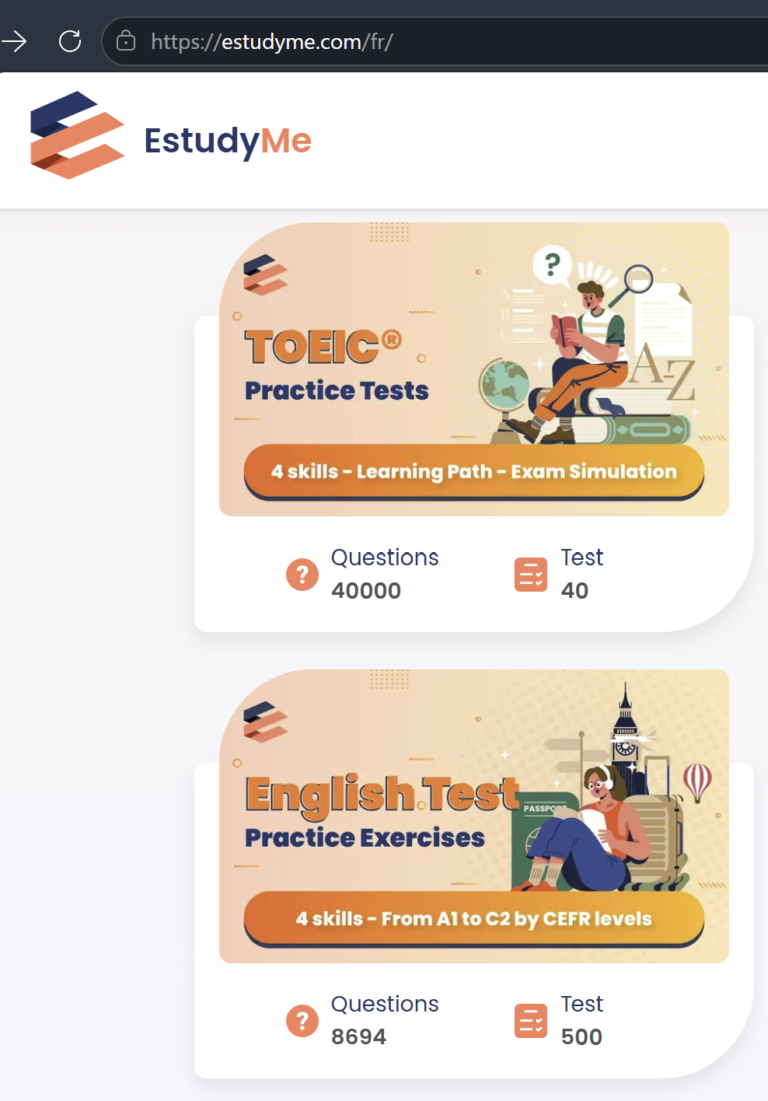Reload the page
This screenshot has height=1101, width=768.
click(x=70, y=41)
